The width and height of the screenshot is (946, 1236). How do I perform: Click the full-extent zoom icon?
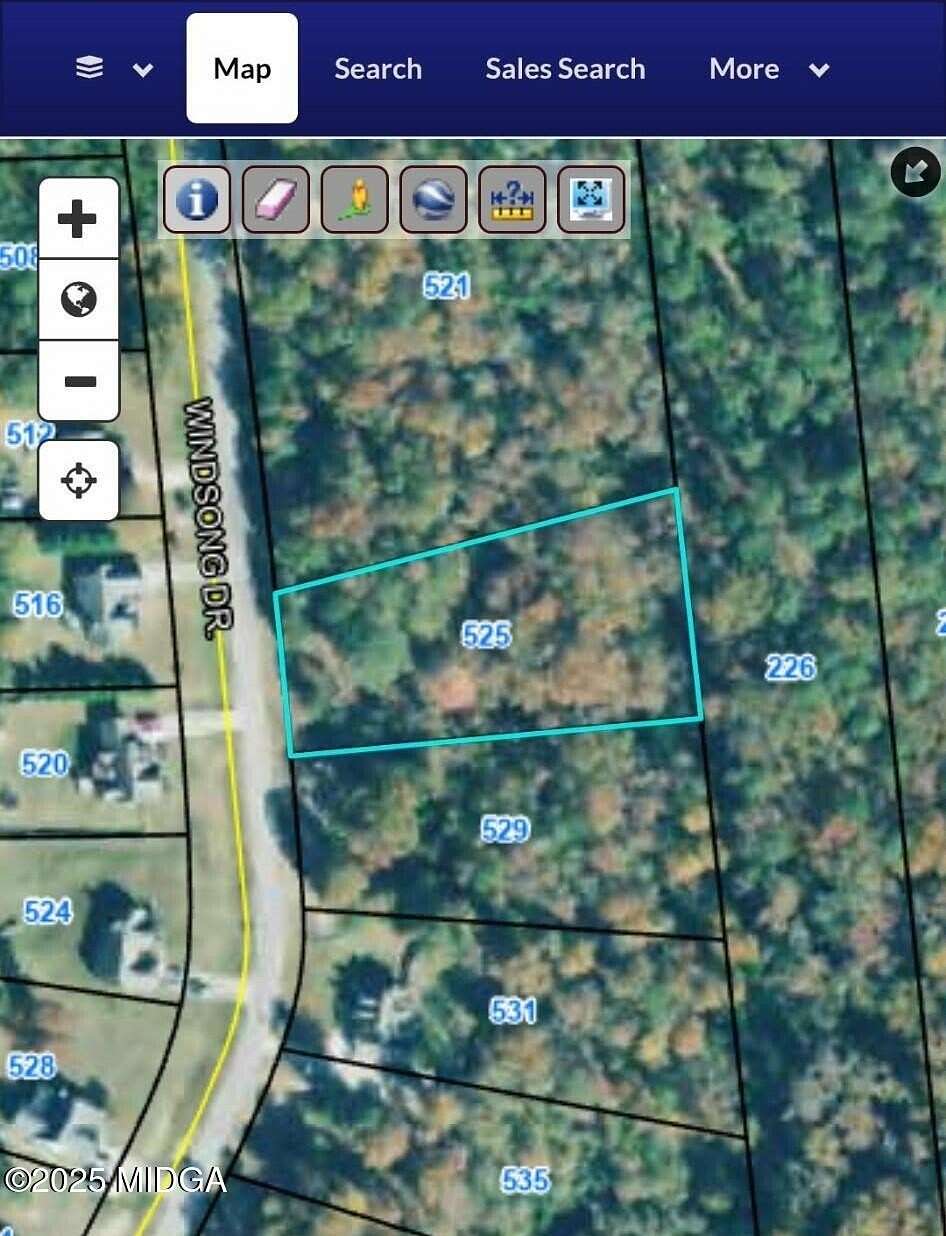click(x=590, y=199)
